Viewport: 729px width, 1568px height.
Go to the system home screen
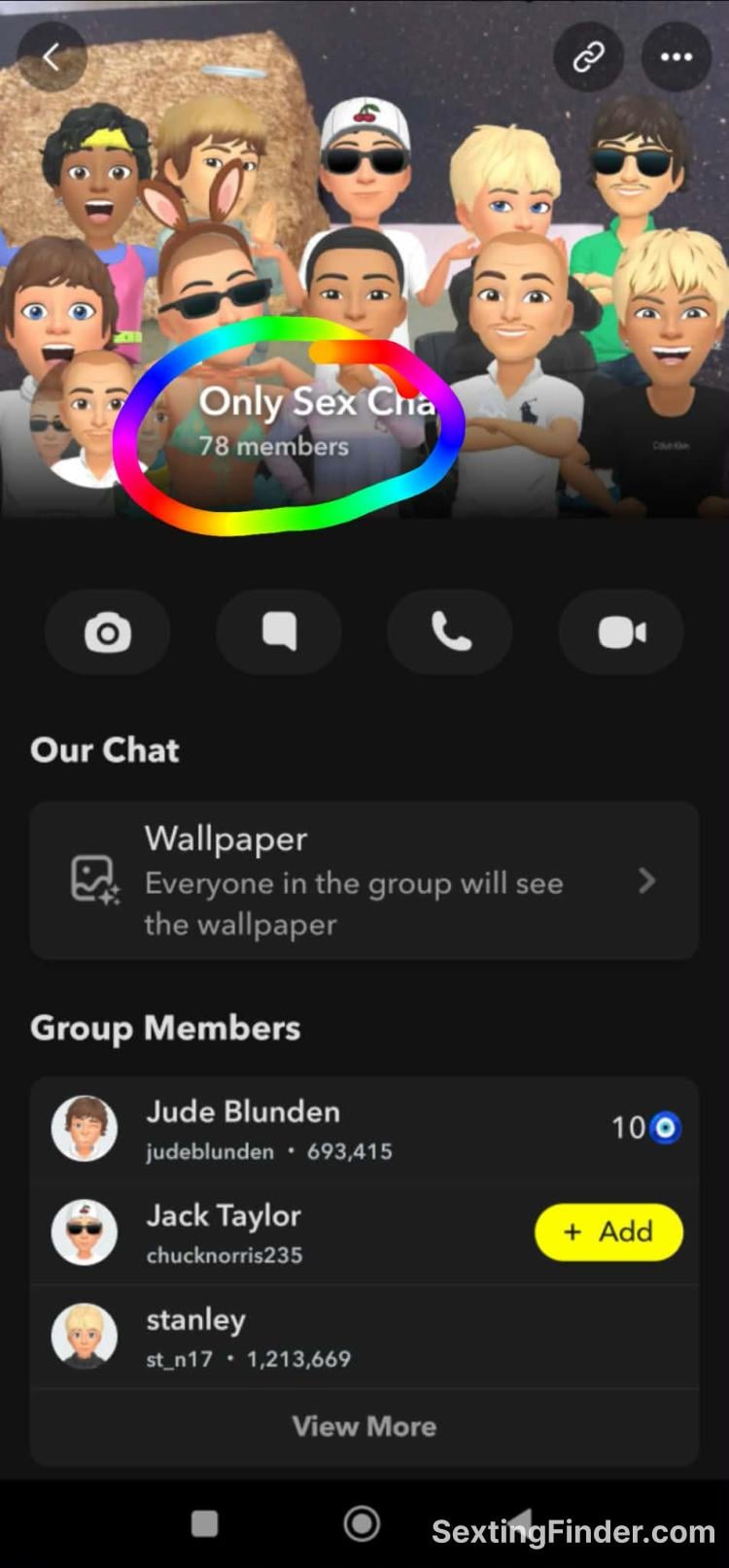coord(362,1523)
